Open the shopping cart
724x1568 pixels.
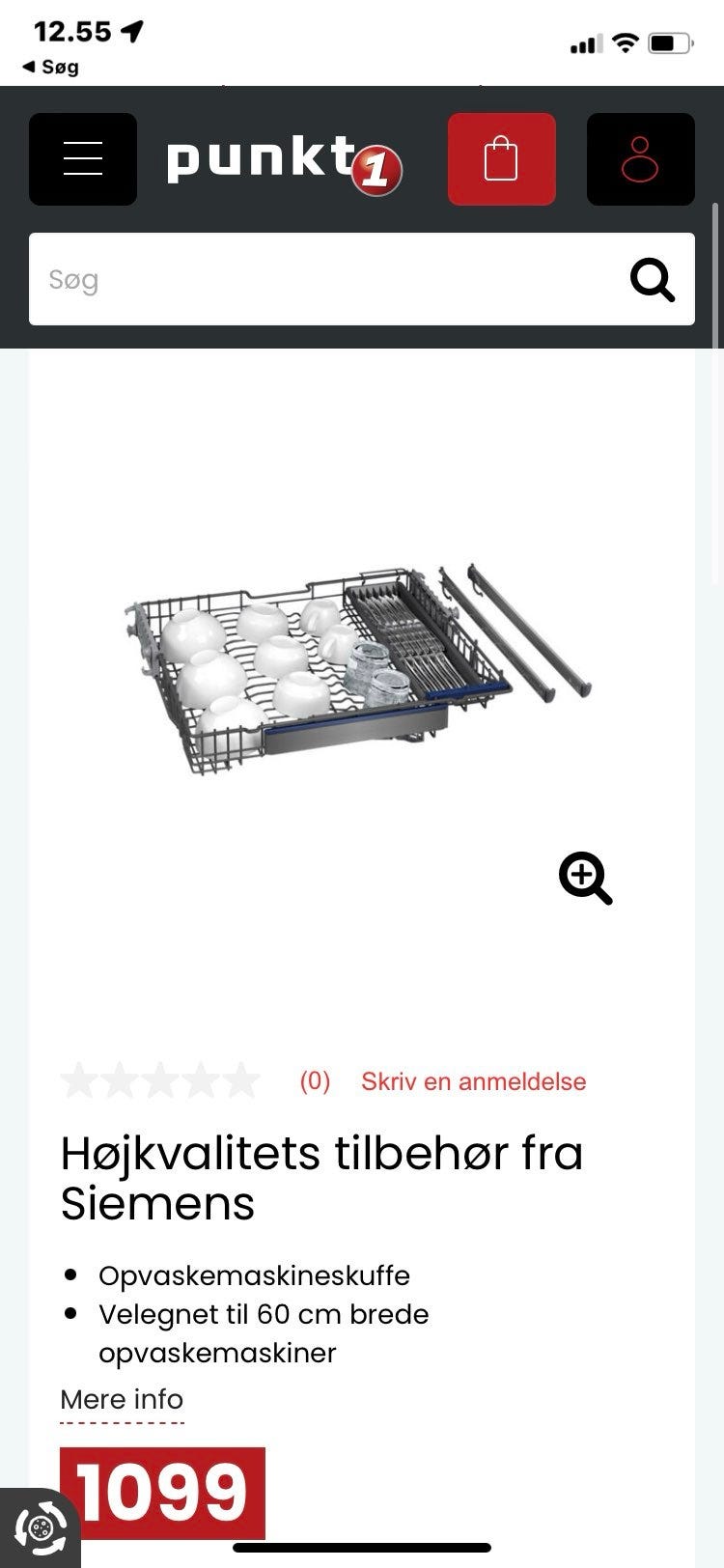(x=501, y=158)
